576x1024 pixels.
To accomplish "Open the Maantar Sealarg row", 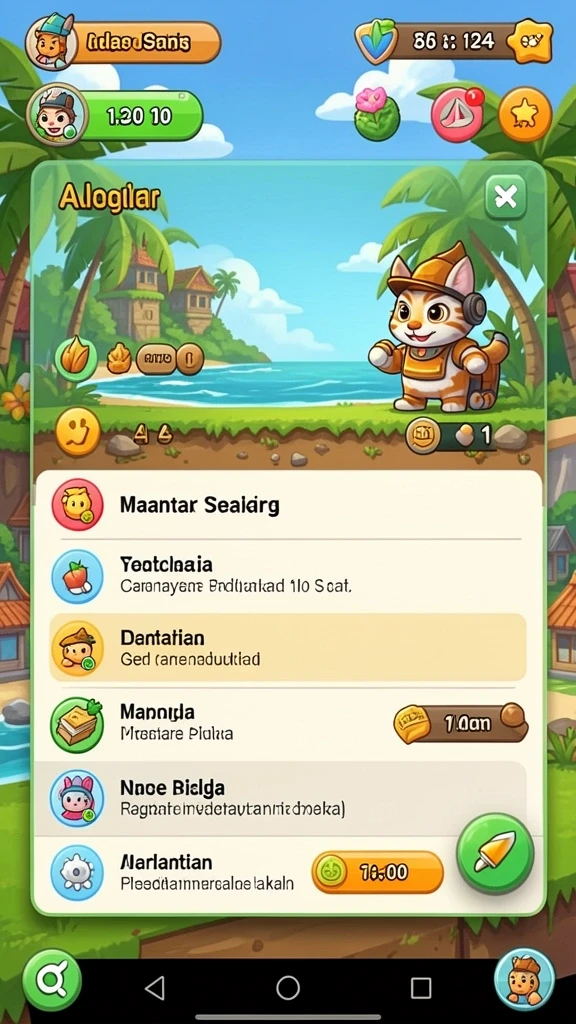I will [288, 505].
